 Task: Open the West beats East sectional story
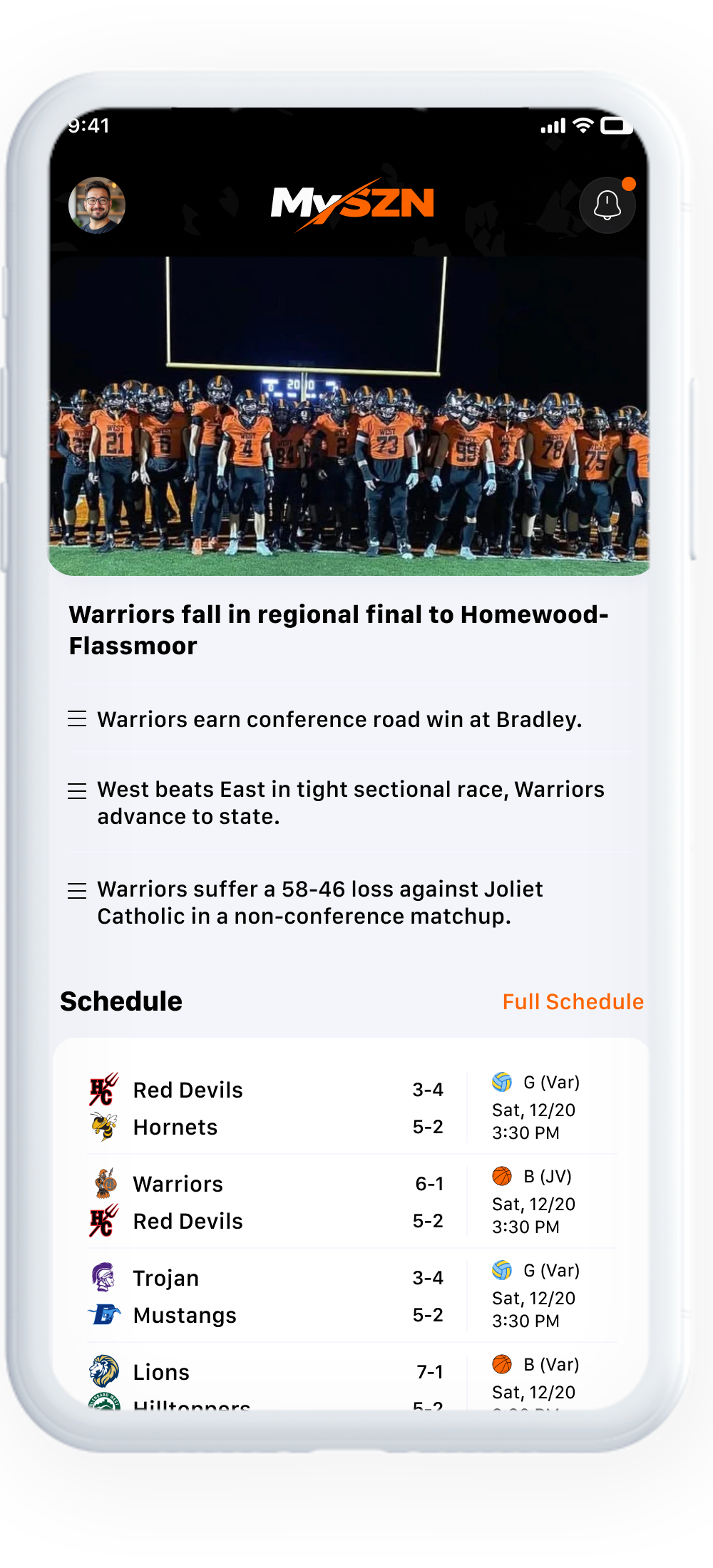tap(349, 803)
